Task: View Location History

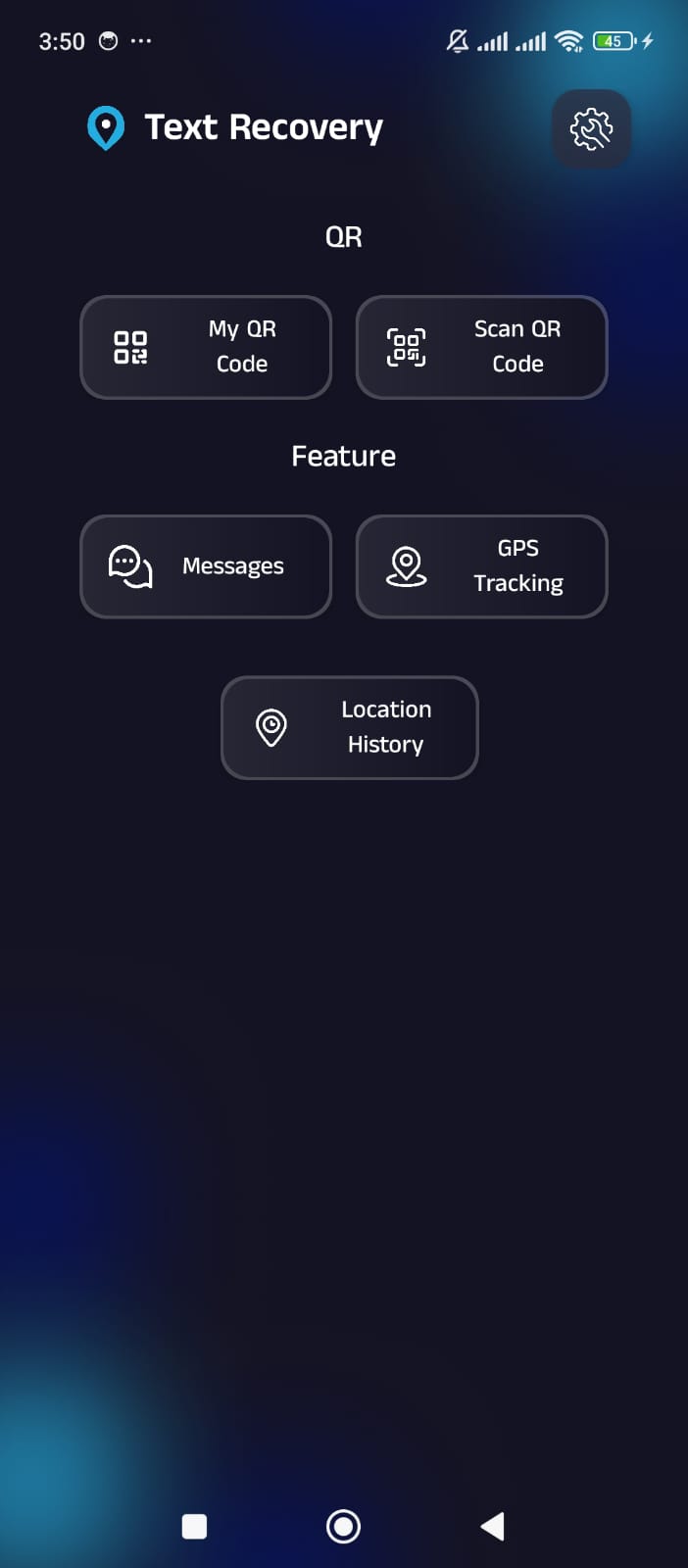Action: tap(349, 727)
